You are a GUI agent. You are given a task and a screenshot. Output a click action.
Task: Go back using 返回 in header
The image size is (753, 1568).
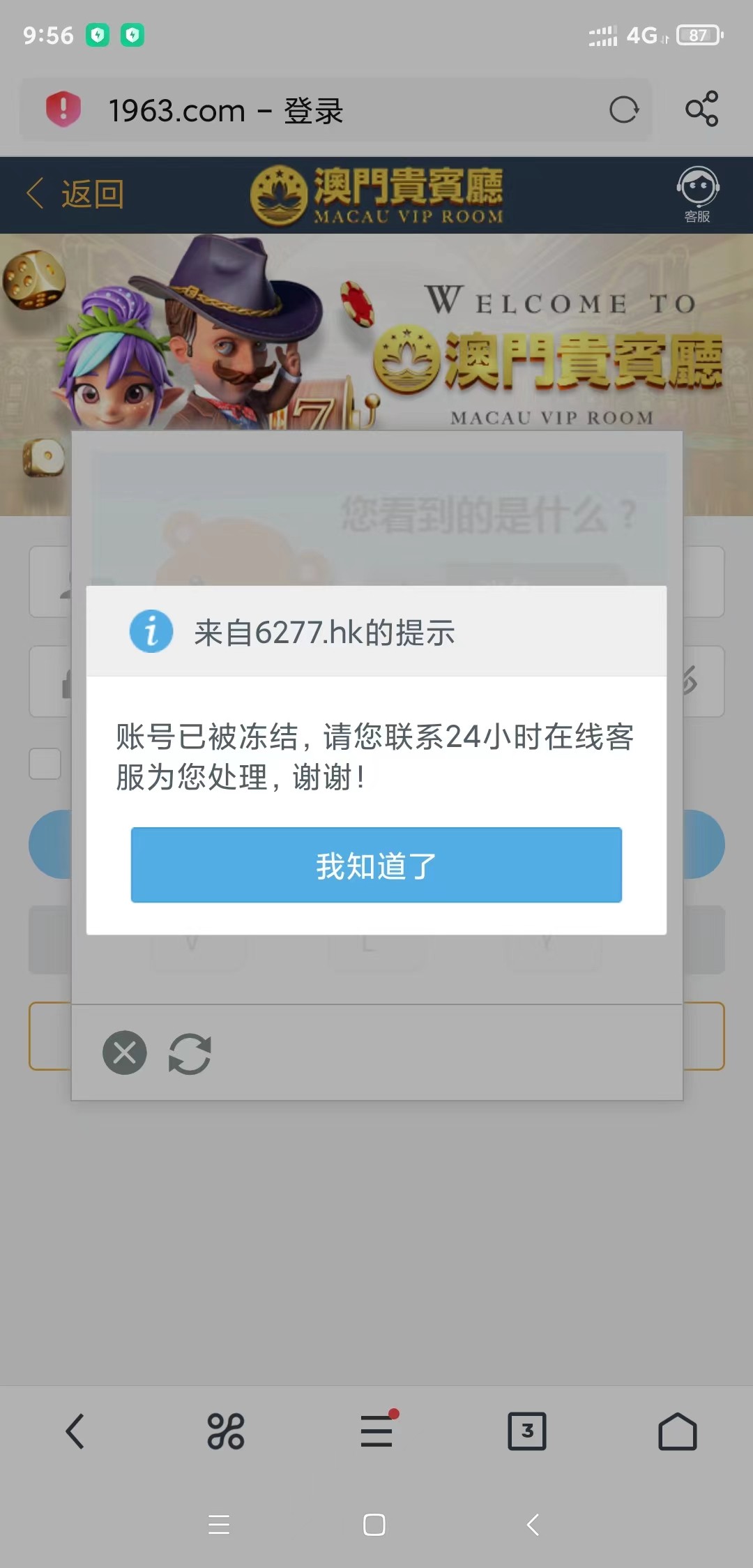75,194
